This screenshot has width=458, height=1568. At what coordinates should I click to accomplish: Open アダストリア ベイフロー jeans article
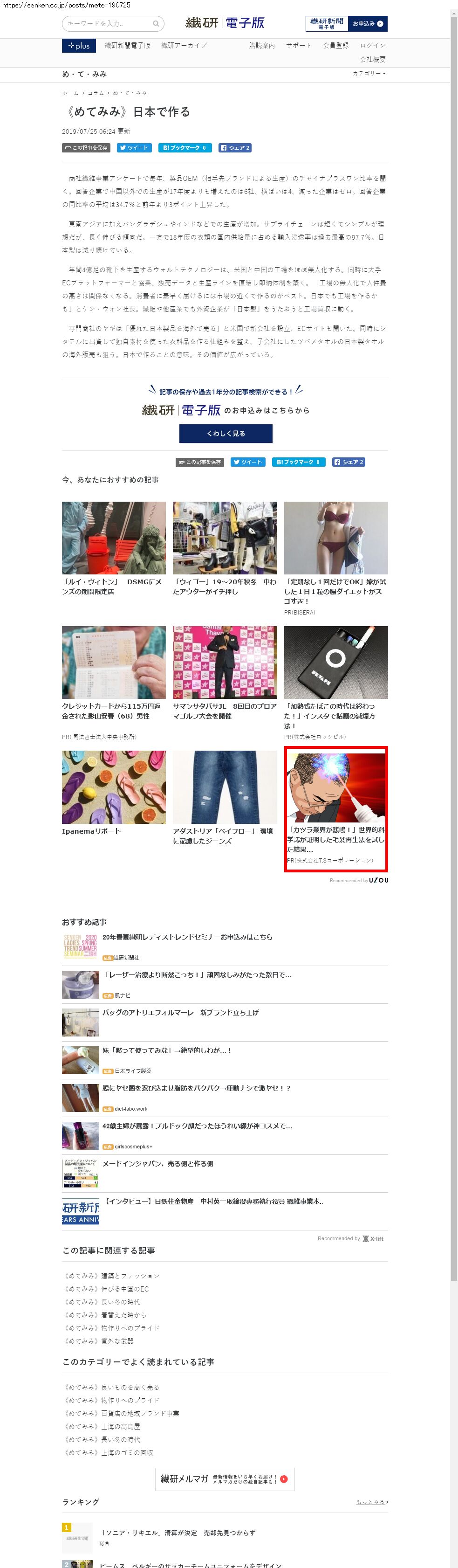pyautogui.click(x=225, y=798)
